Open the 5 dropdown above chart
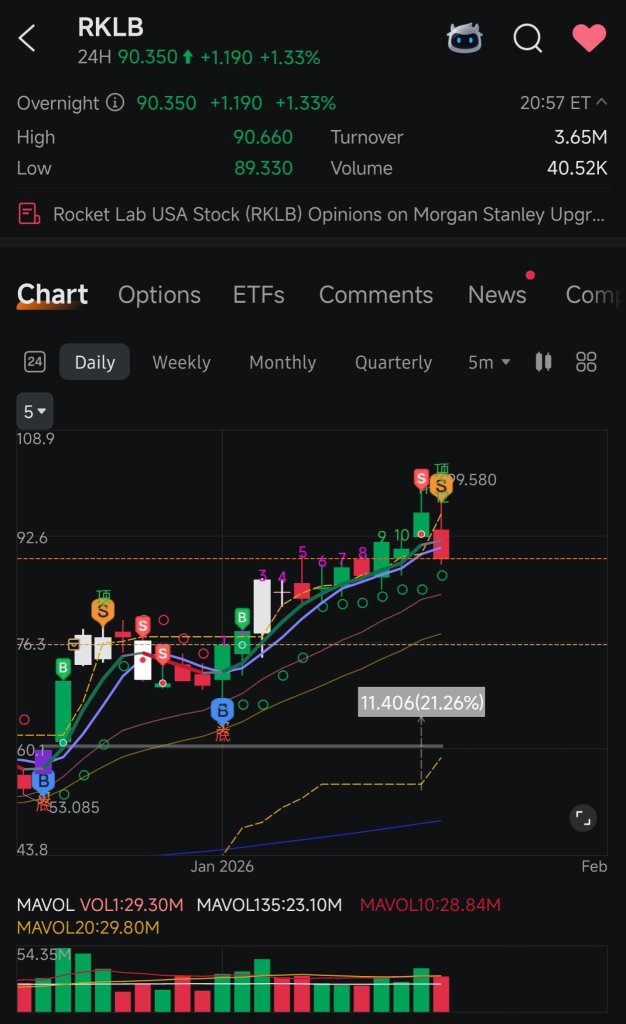Viewport: 626px width, 1024px height. tap(35, 411)
